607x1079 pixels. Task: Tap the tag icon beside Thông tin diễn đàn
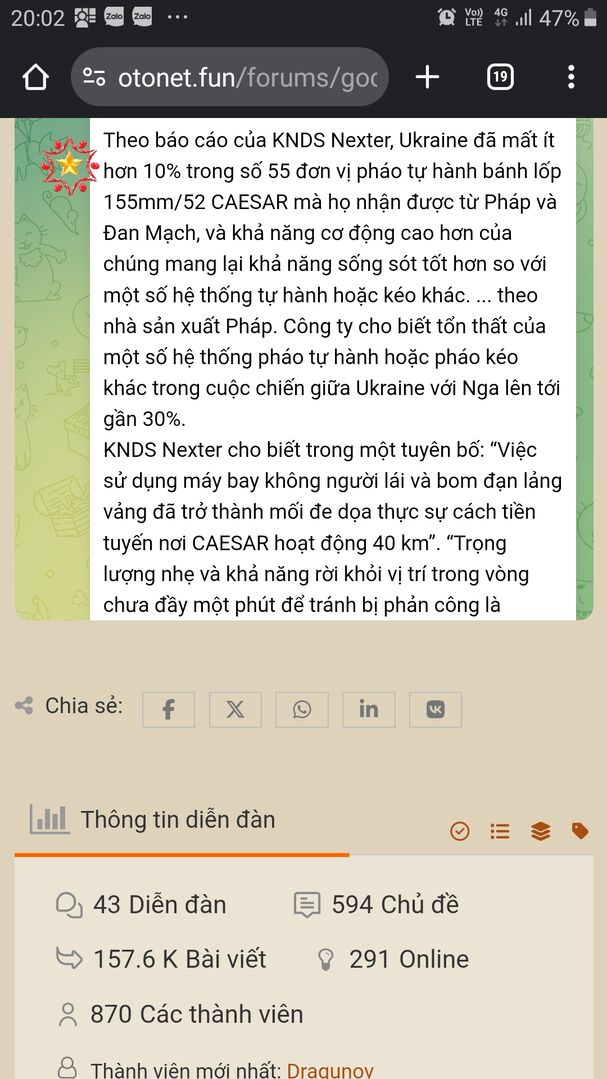pos(580,831)
